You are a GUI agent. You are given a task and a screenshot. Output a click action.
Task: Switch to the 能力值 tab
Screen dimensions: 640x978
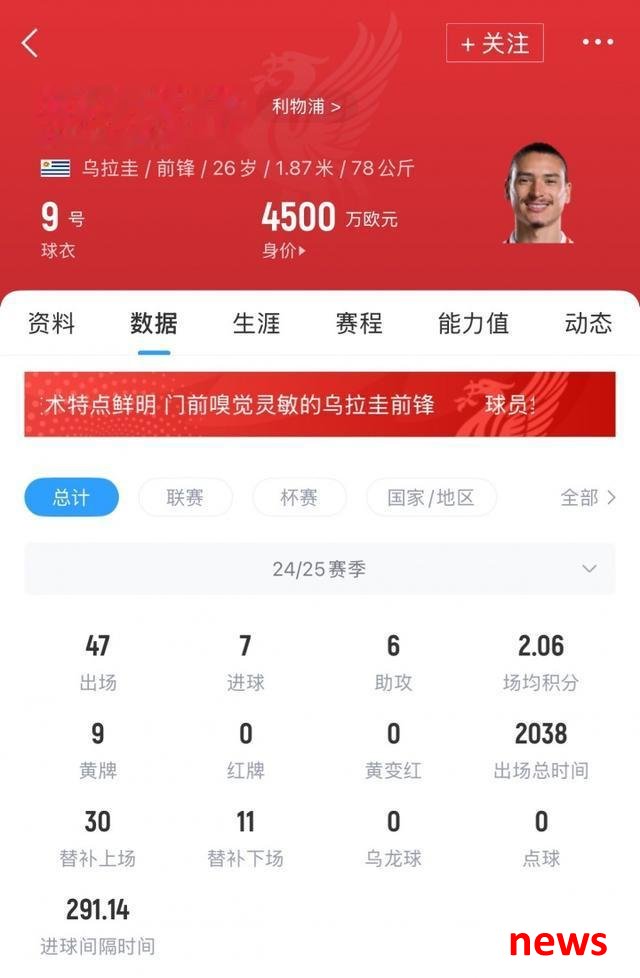473,323
